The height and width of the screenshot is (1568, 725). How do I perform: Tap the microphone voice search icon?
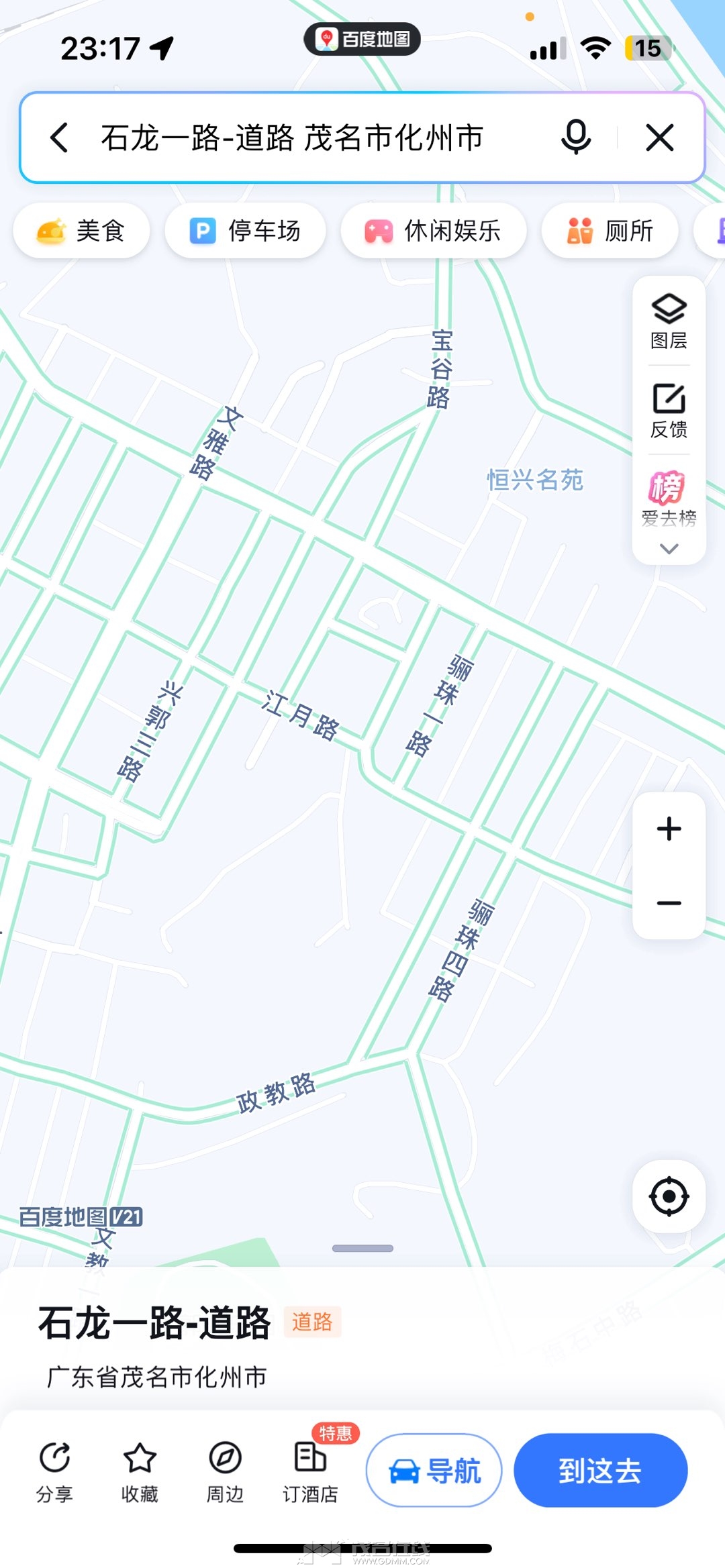[x=575, y=138]
